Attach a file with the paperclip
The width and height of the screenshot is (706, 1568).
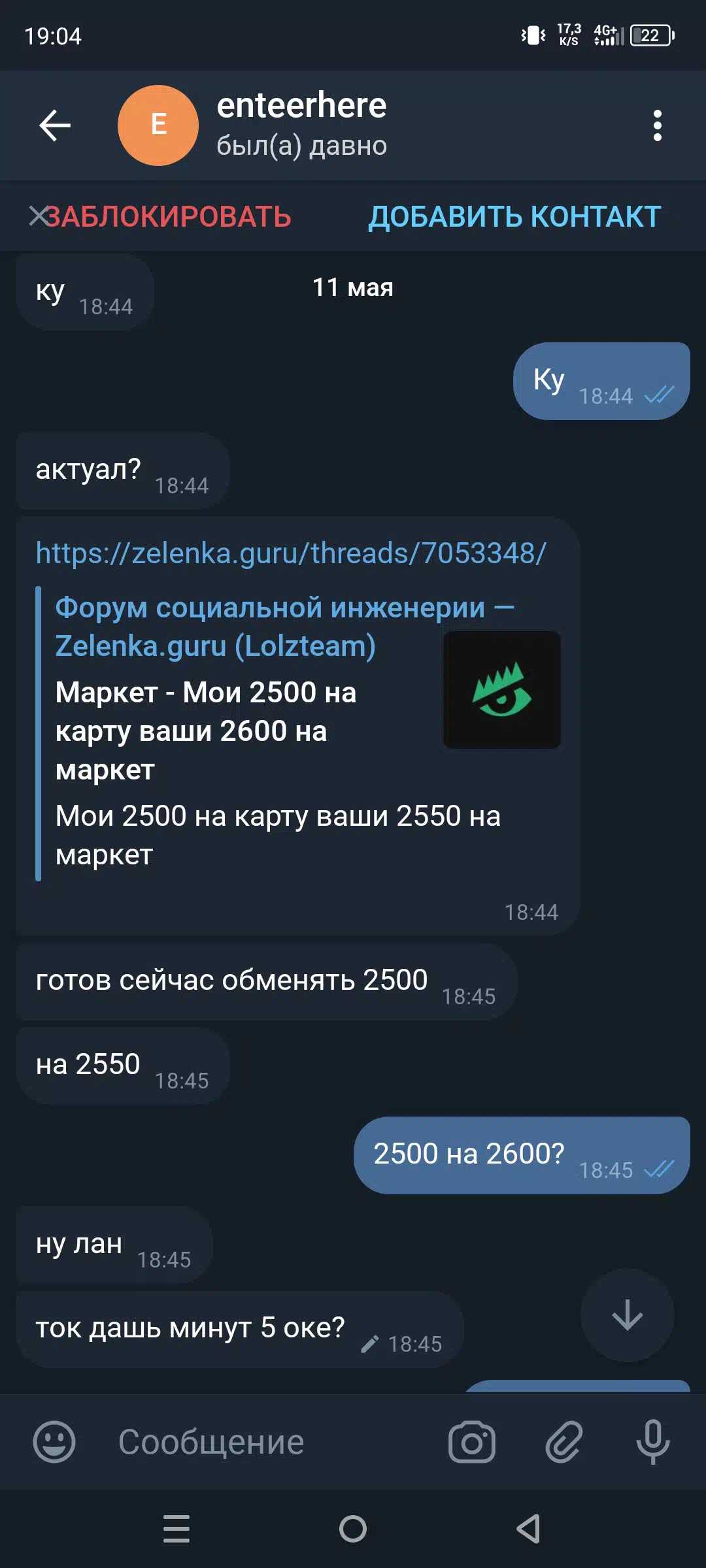pos(563,1442)
